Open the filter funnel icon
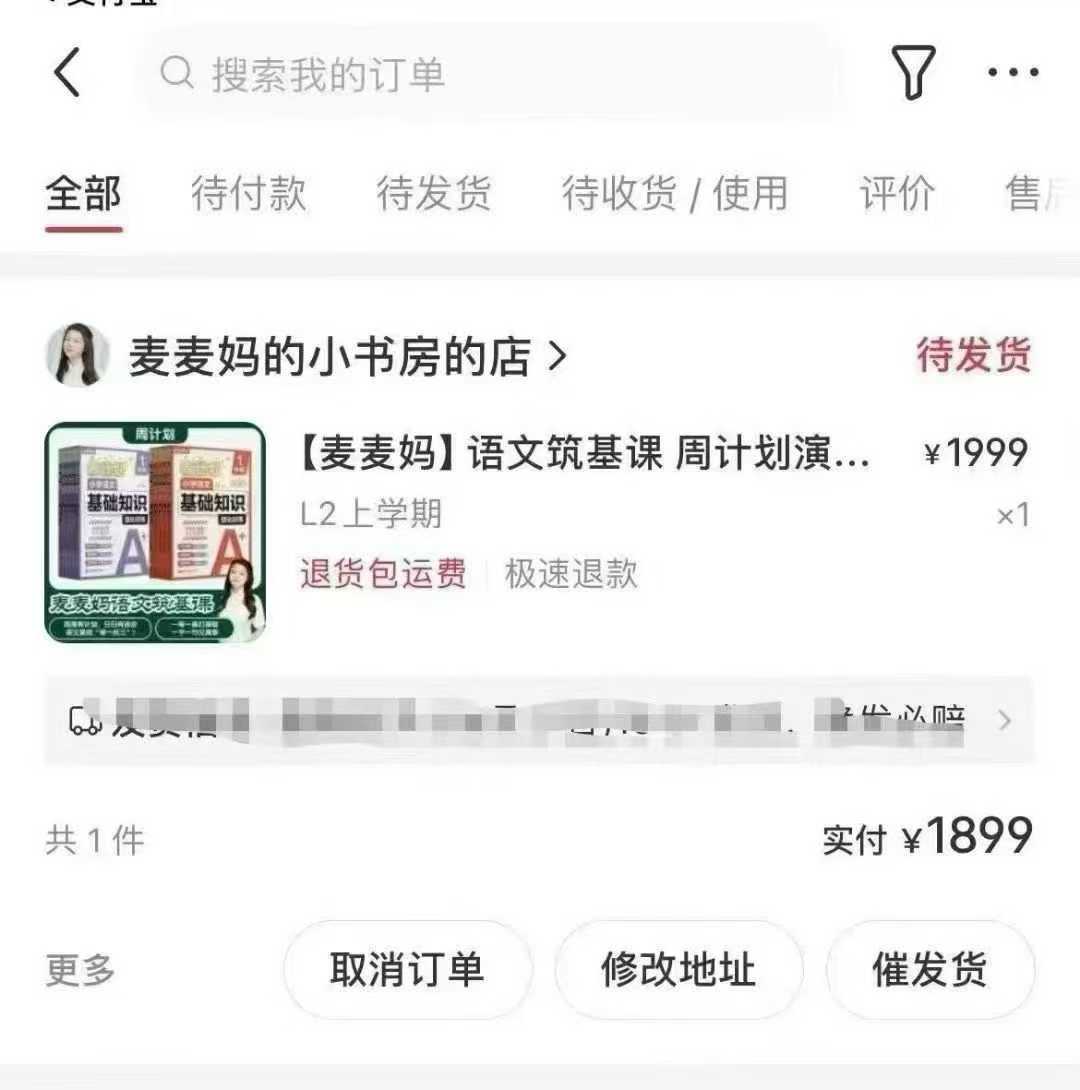Screen dimensions: 1080x1090 (x=913, y=73)
